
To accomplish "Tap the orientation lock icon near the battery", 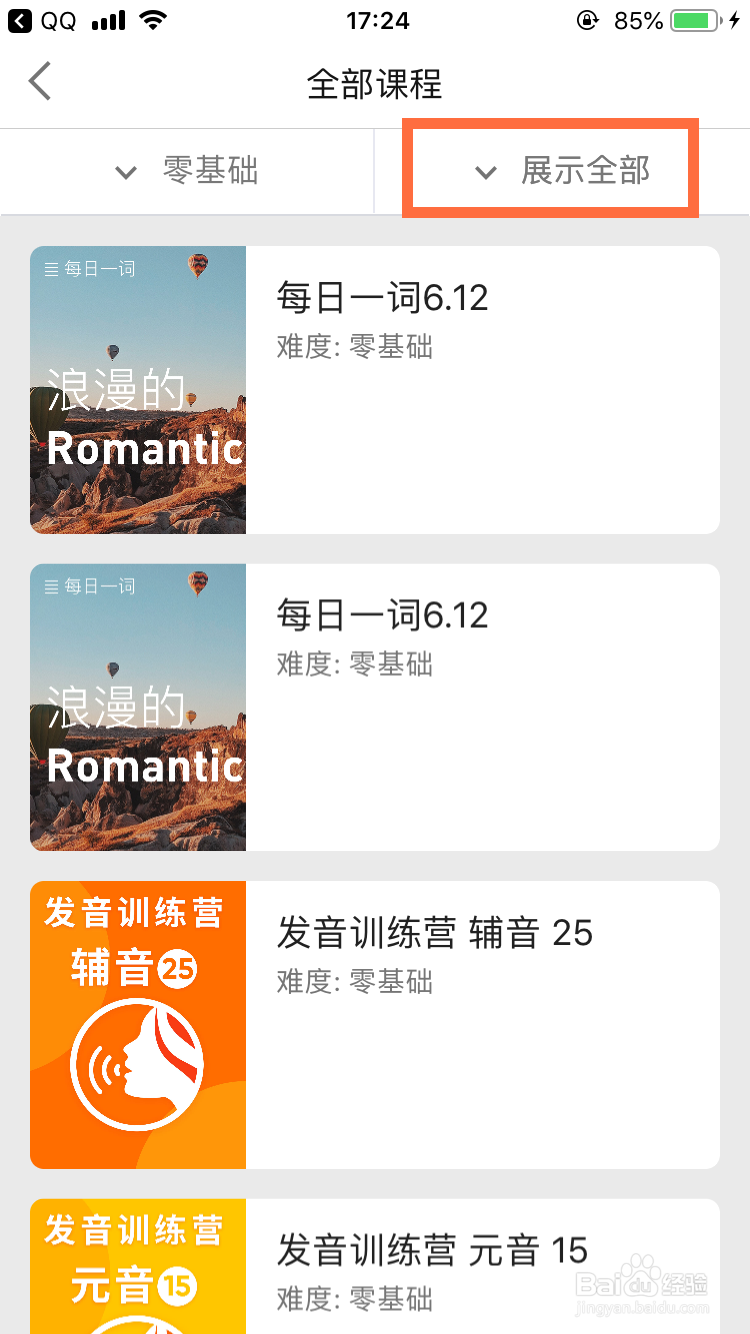I will tap(588, 20).
